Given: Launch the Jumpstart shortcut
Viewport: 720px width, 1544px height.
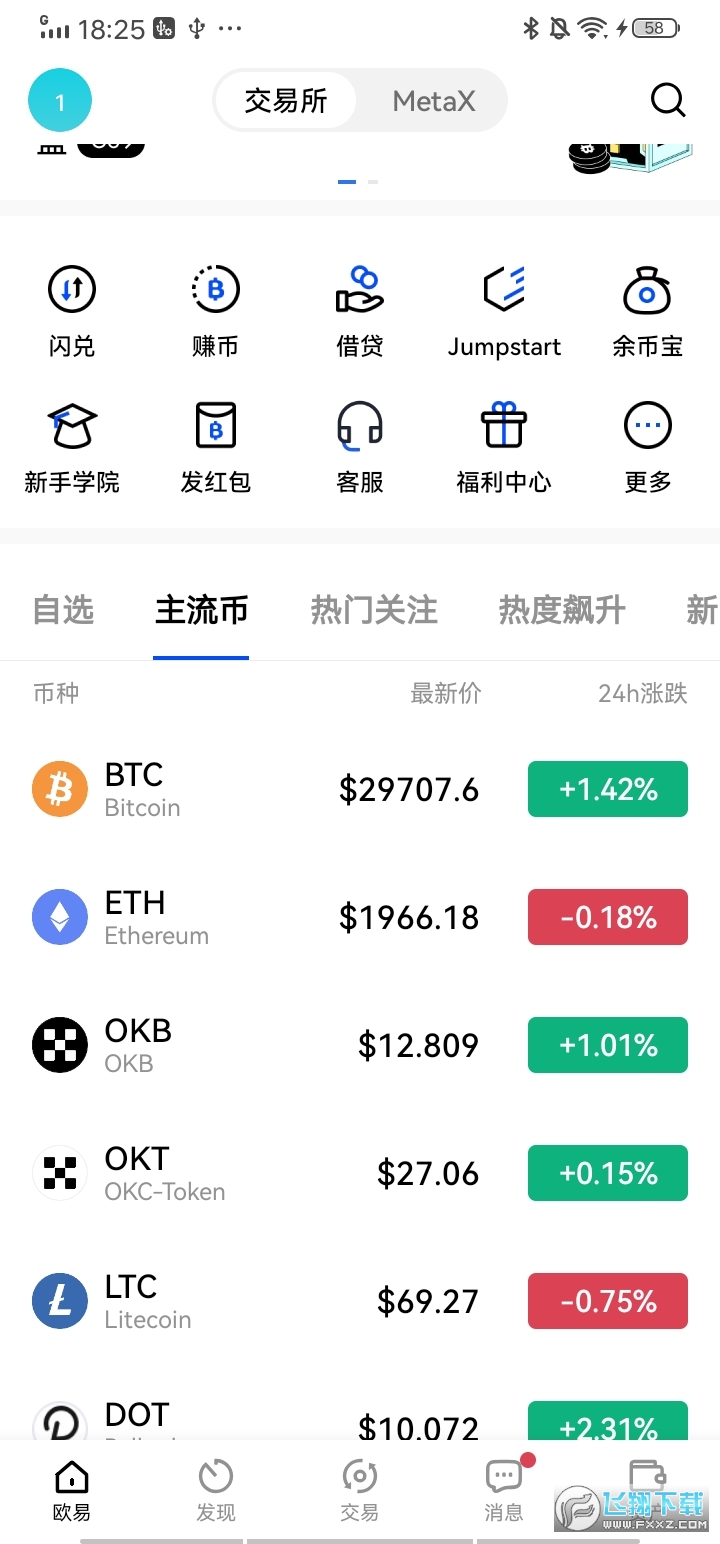Looking at the screenshot, I should (x=504, y=310).
